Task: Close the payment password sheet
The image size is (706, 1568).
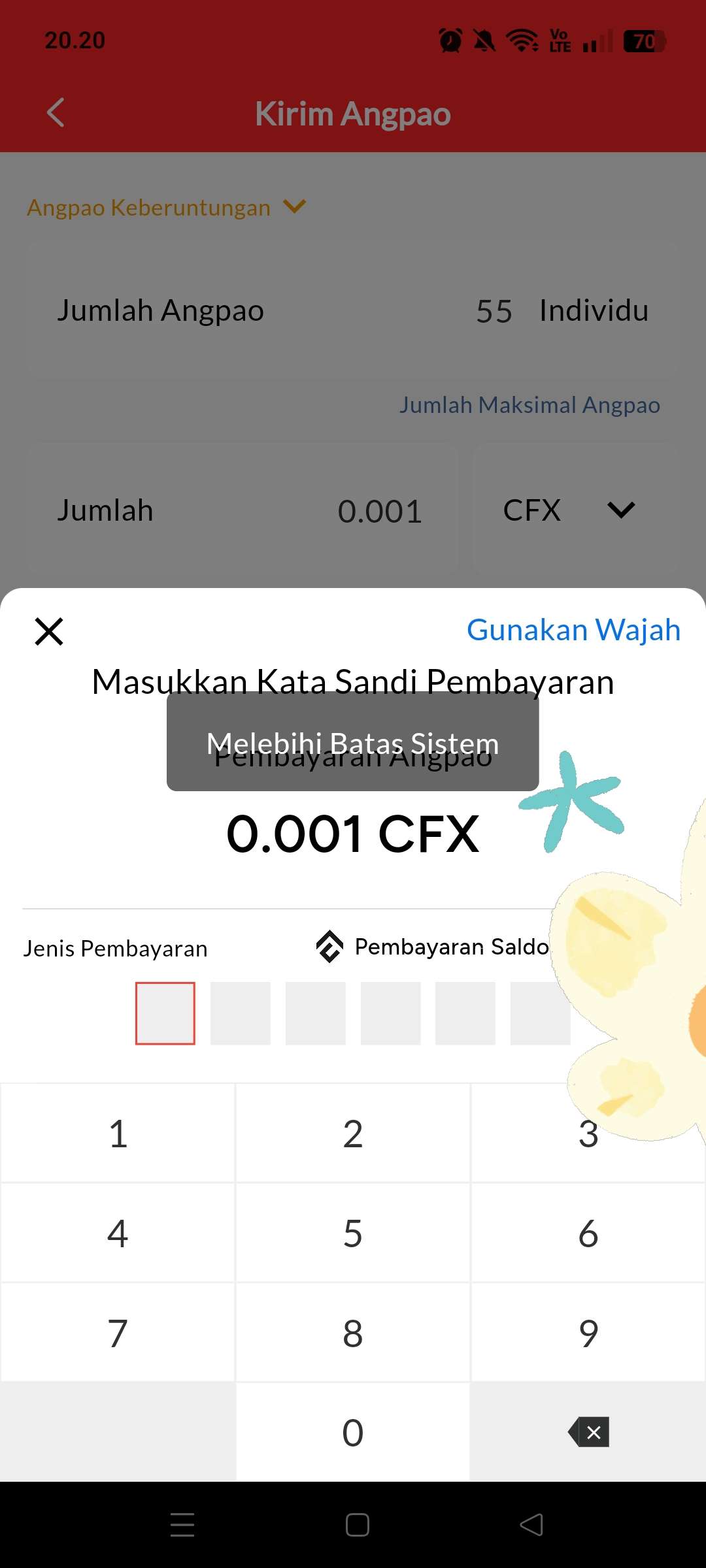Action: (x=49, y=632)
